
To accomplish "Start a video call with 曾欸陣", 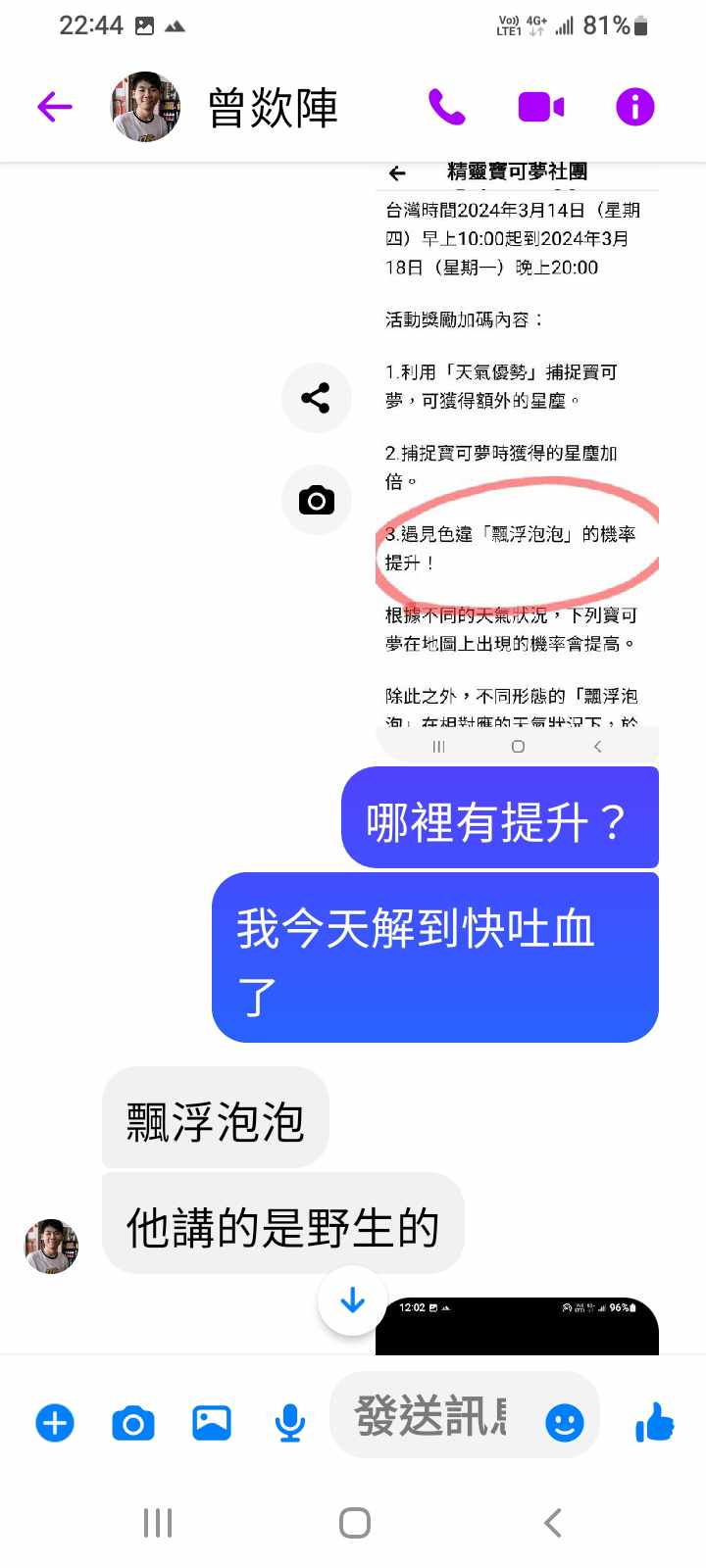I will click(540, 107).
